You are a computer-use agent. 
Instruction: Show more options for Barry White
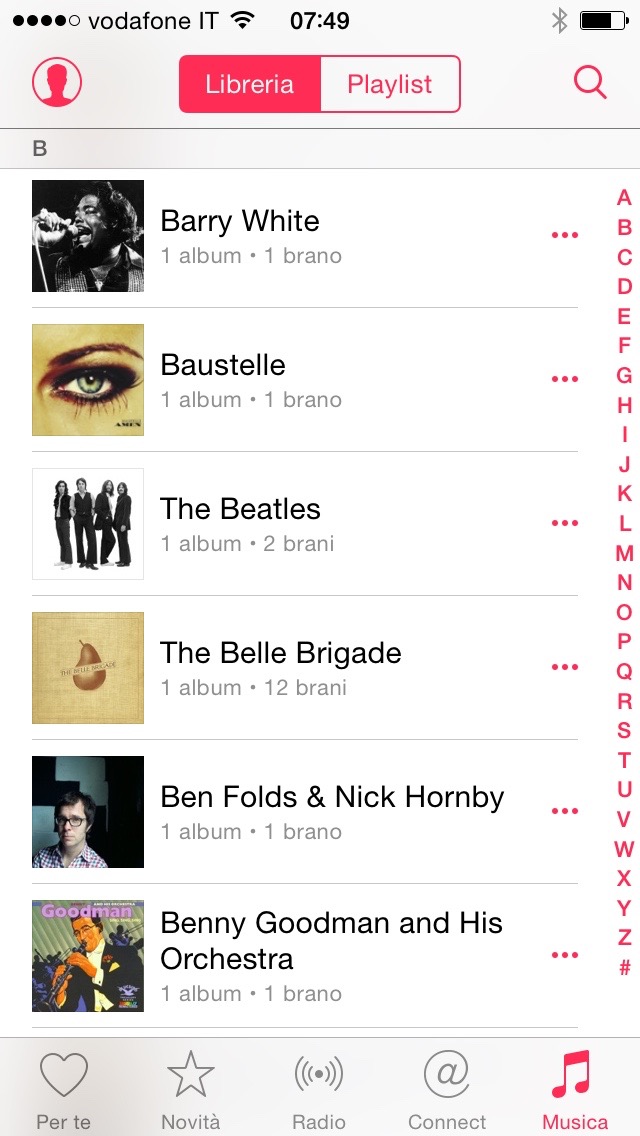565,236
